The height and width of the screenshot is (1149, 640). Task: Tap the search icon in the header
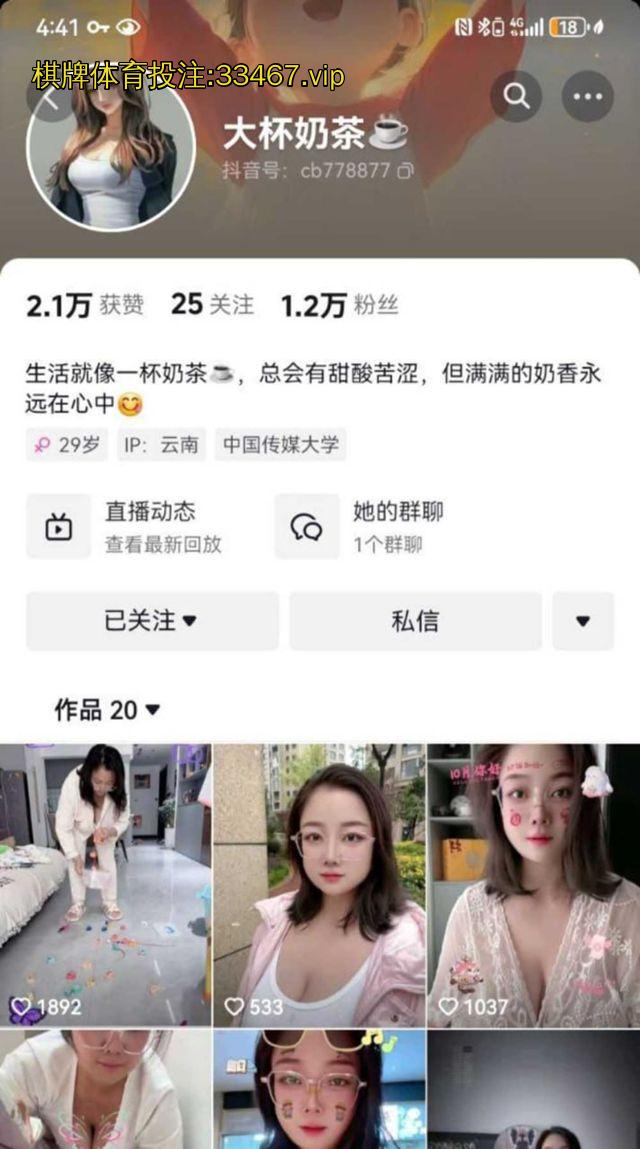516,97
